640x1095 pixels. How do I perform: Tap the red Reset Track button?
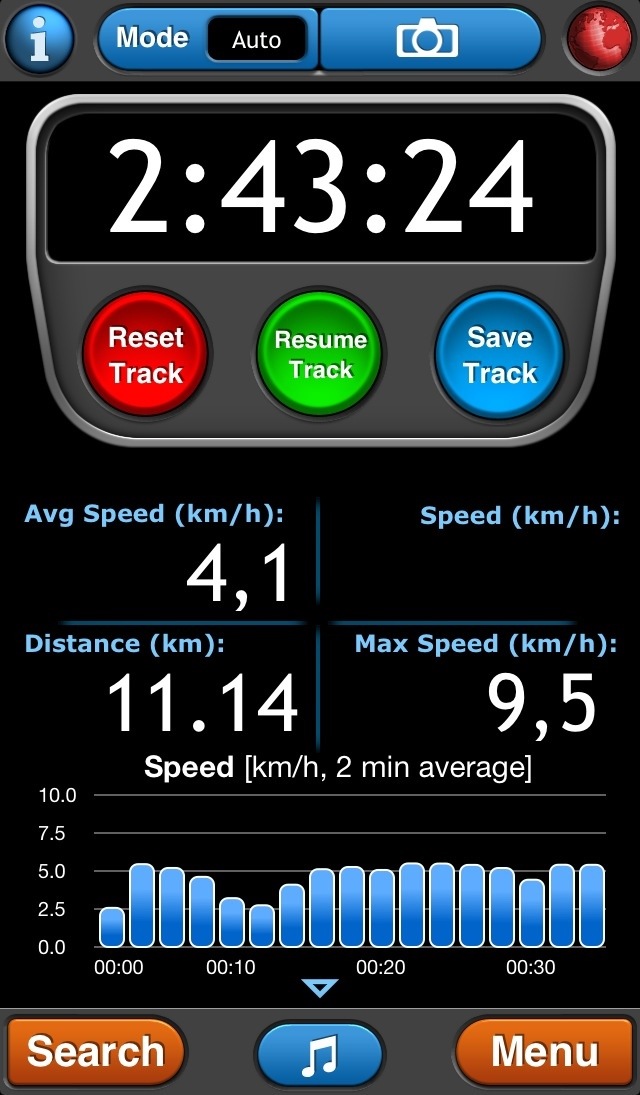click(145, 355)
